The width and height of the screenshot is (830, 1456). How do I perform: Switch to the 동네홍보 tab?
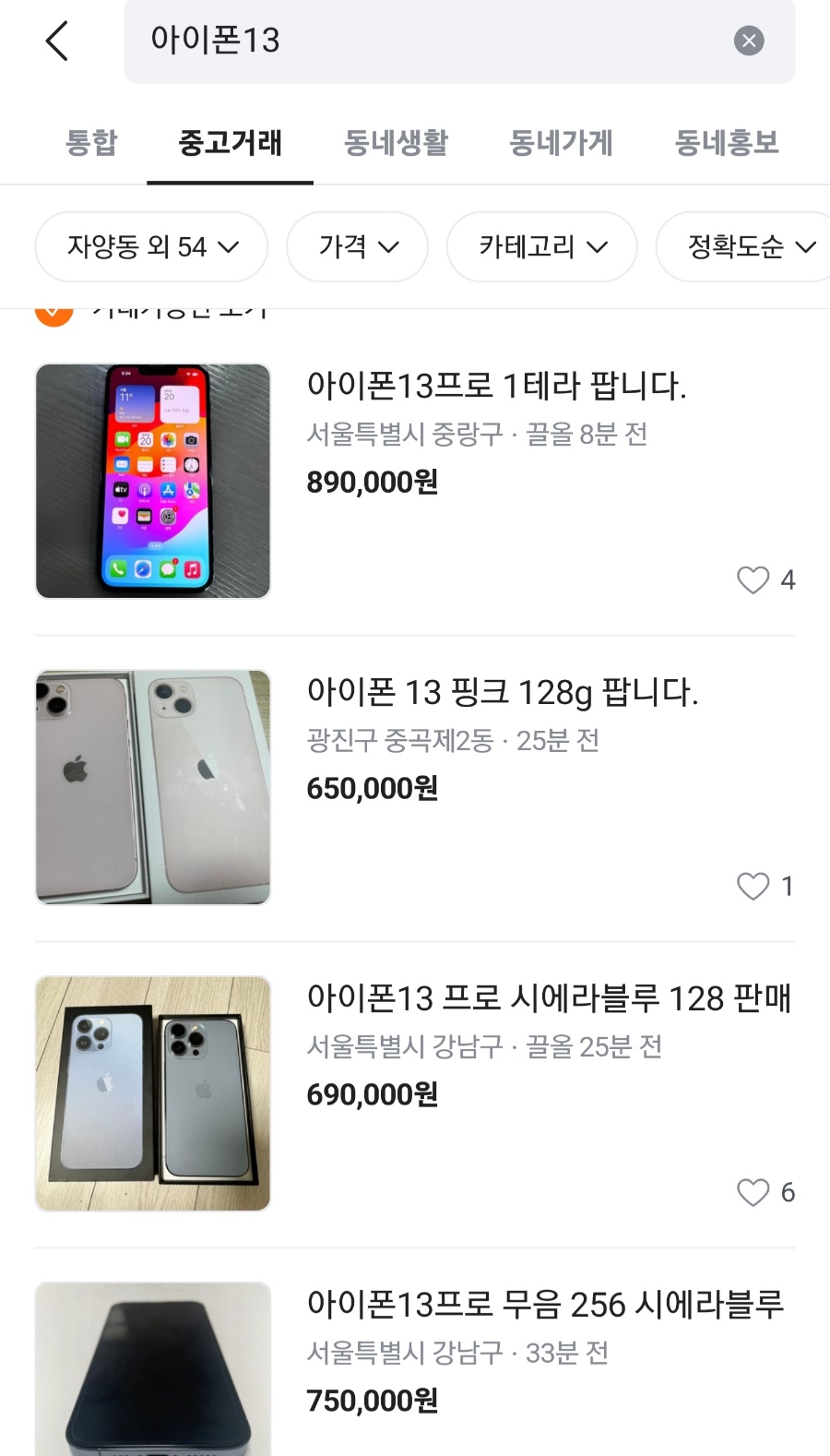pyautogui.click(x=727, y=143)
